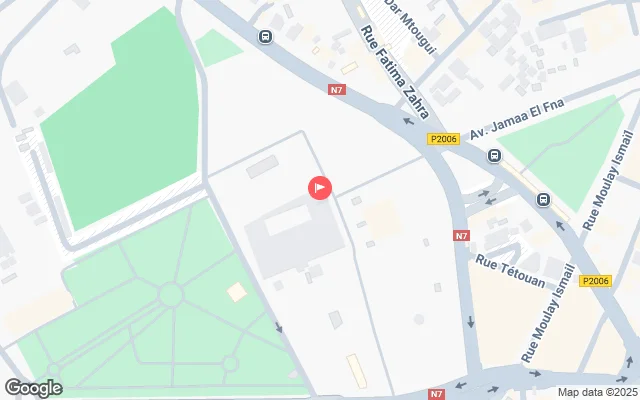Open the bus stop icon beside Dar Mtougui
Image resolution: width=640 pixels, height=400 pixels.
pyautogui.click(x=265, y=37)
